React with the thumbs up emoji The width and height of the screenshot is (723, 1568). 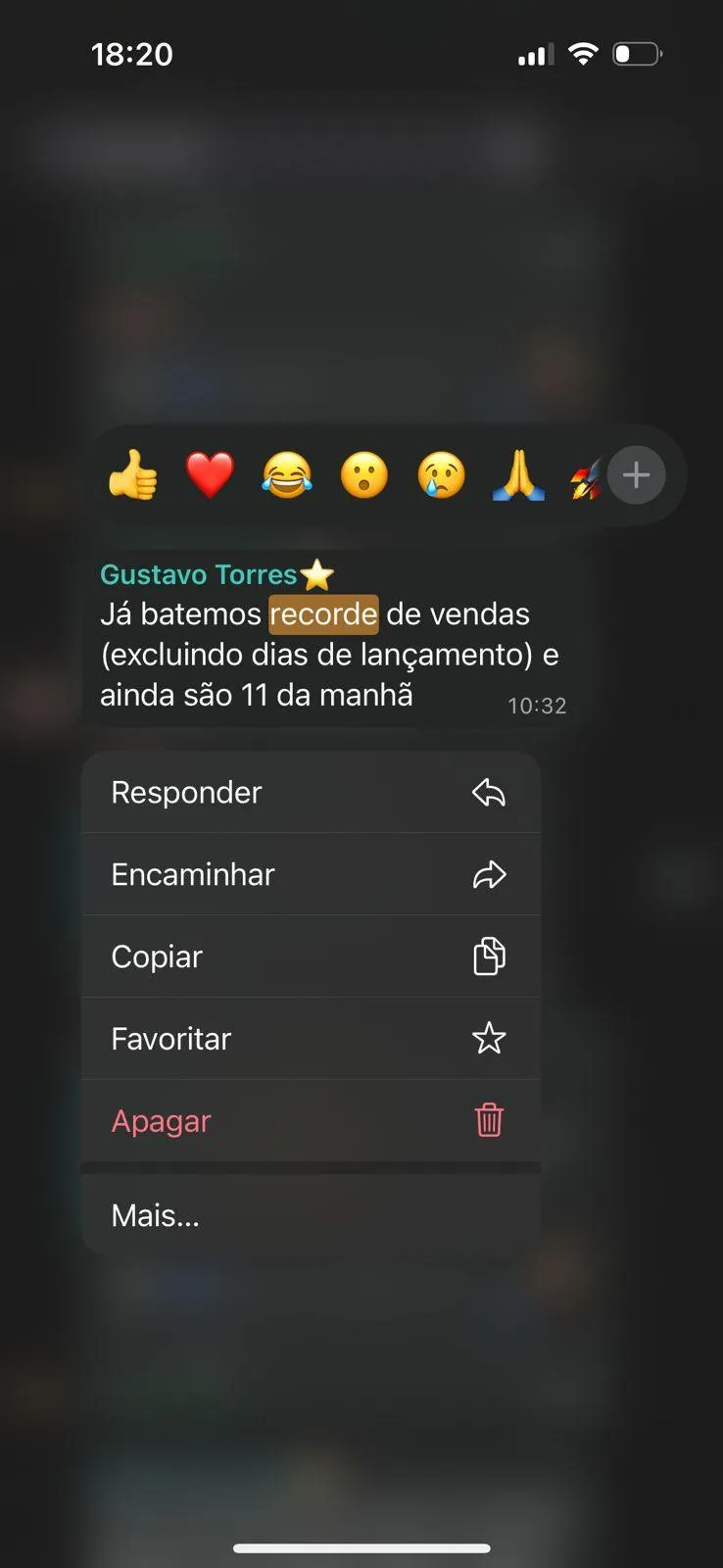point(133,475)
